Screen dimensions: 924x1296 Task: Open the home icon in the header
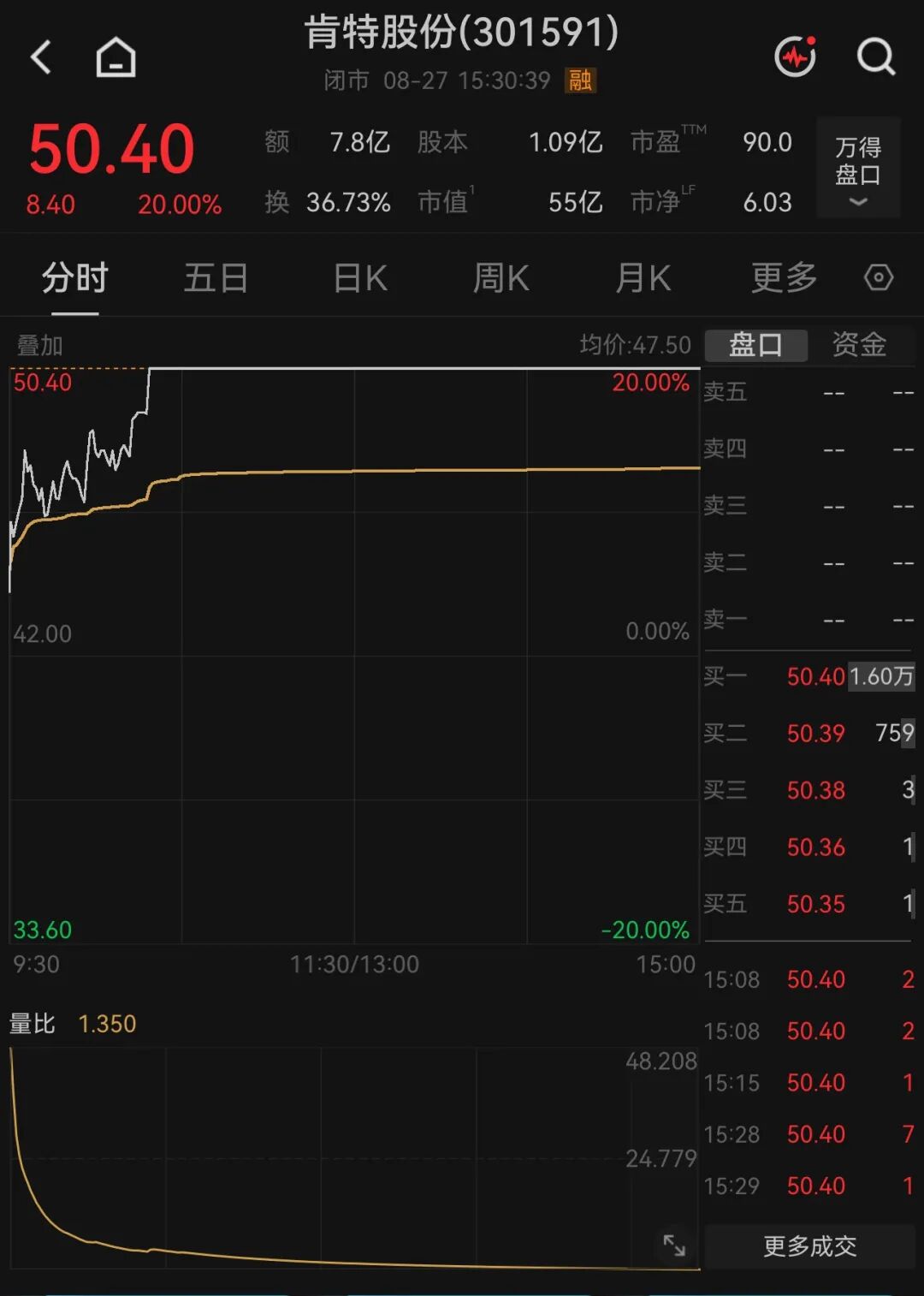(115, 57)
